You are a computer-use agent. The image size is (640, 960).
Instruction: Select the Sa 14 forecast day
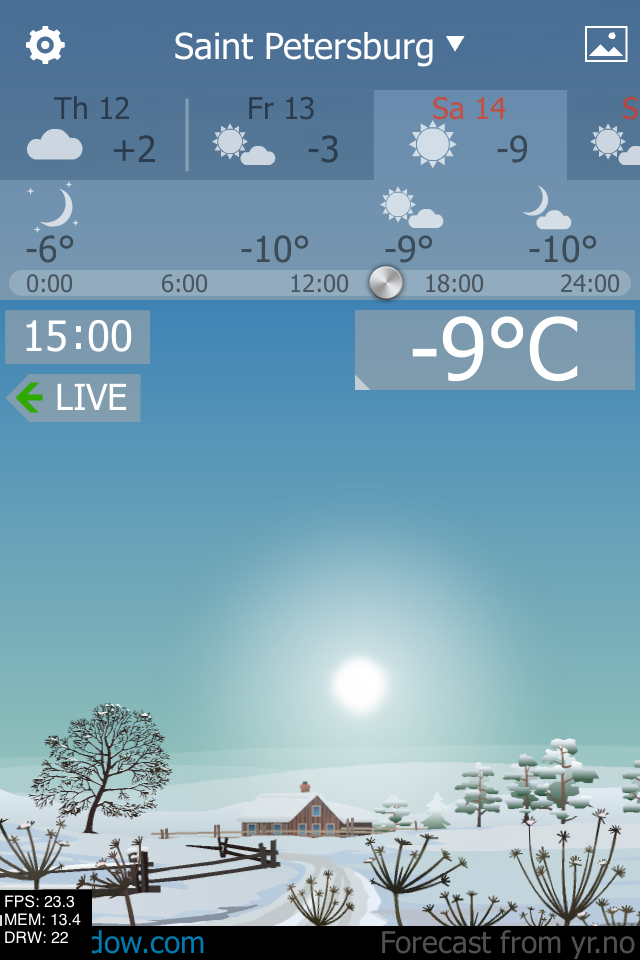[469, 134]
